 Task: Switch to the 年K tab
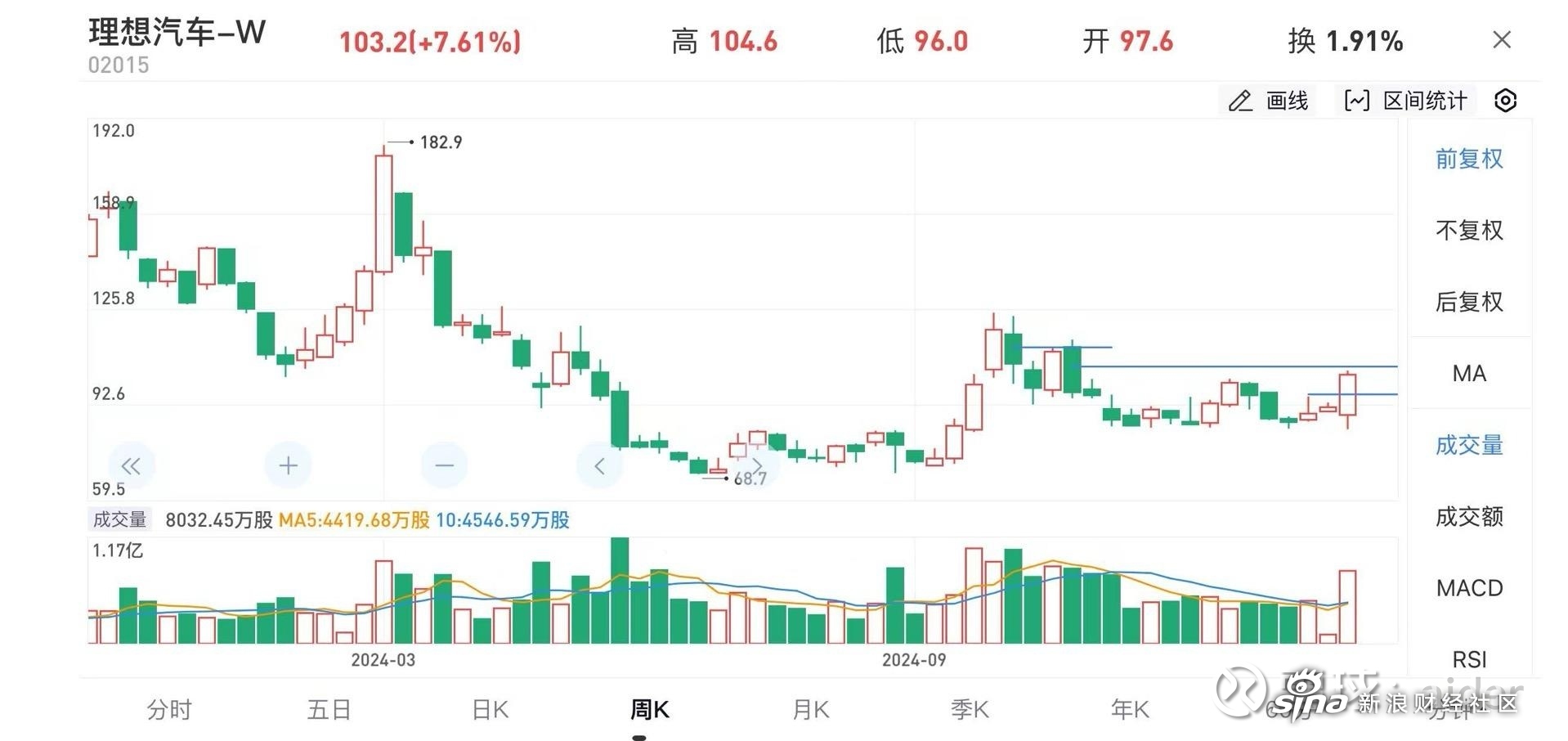[x=1129, y=709]
